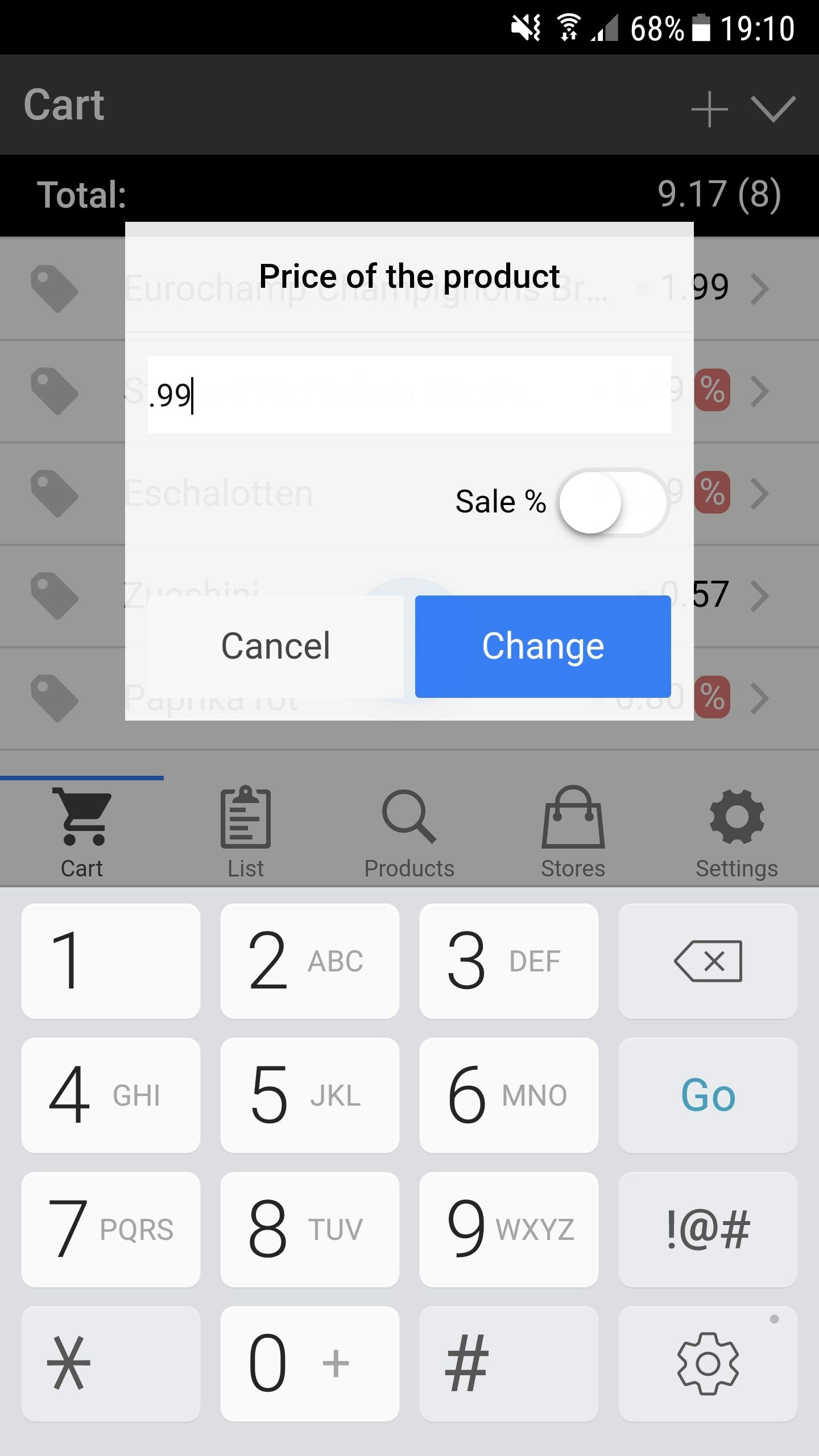
Task: Collapse the Cart header chevron
Action: point(774,109)
